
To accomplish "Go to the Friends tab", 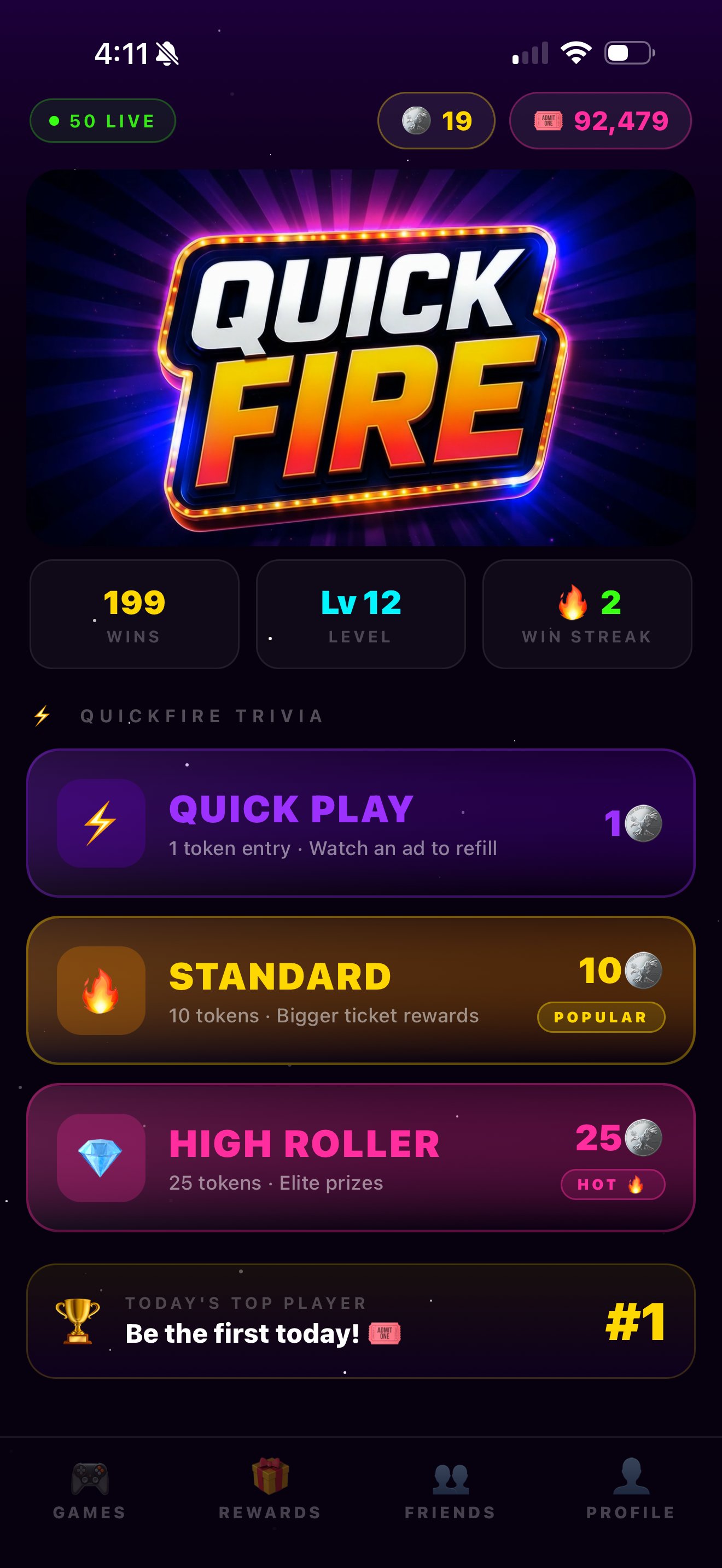I will point(451,1489).
